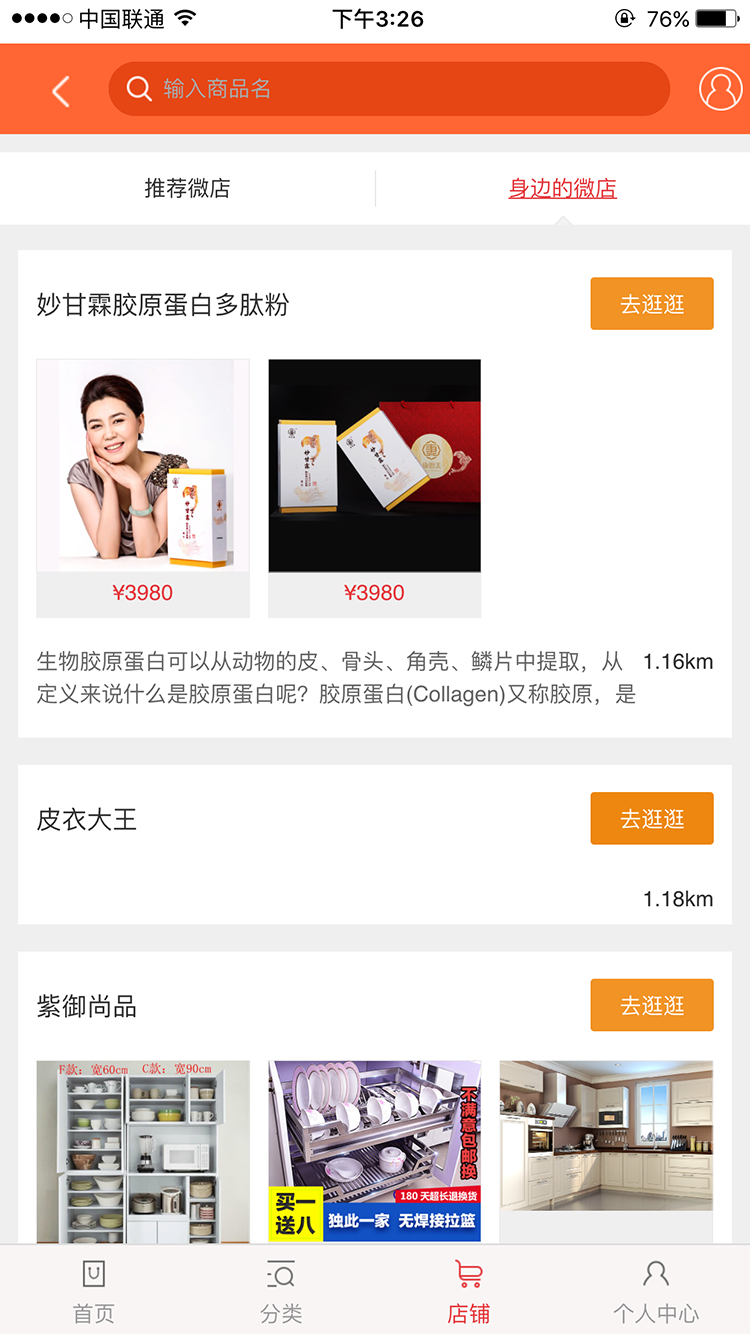The height and width of the screenshot is (1334, 750).
Task: Tap the 输入商品名 search field
Action: click(x=388, y=89)
